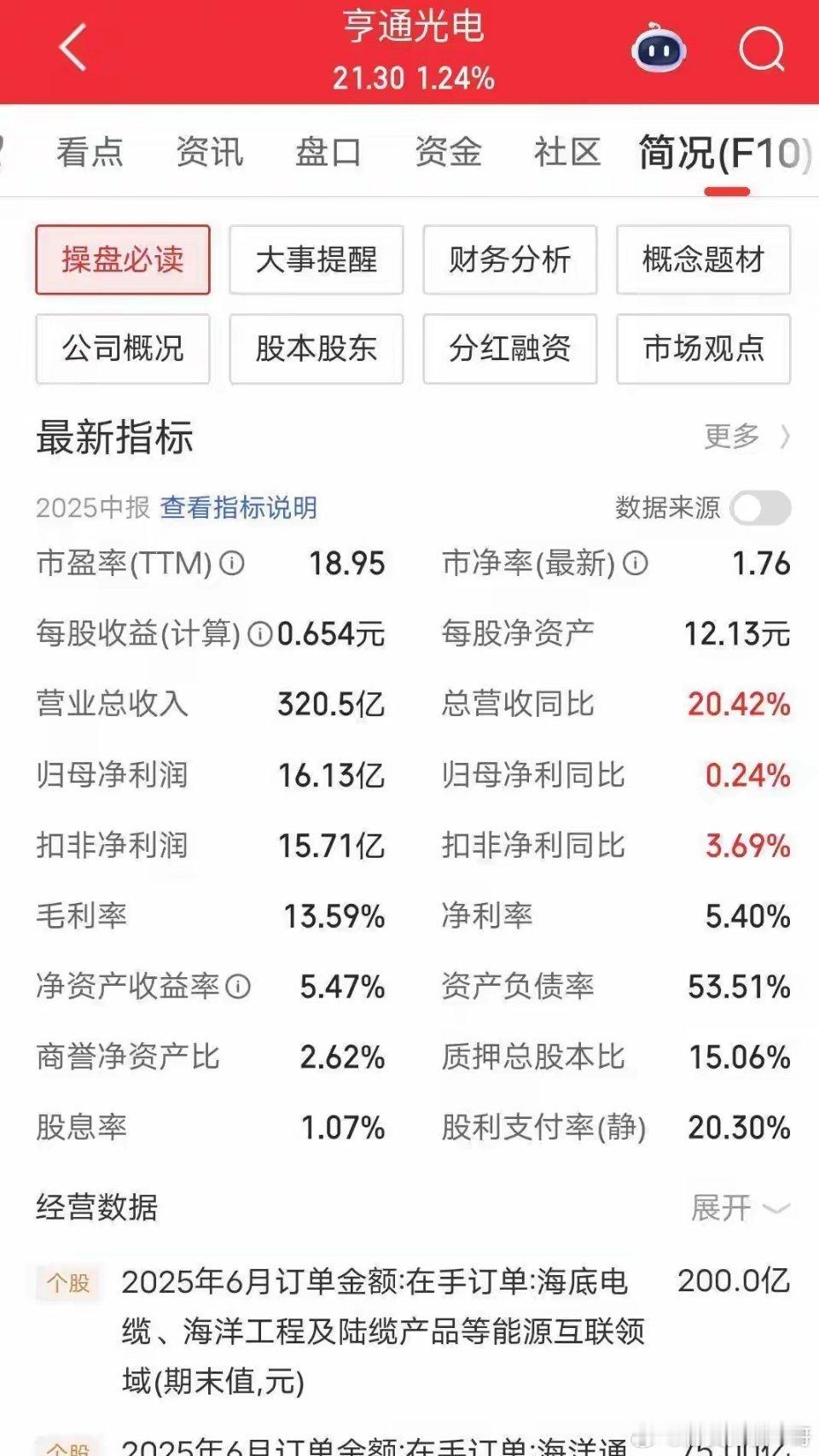The width and height of the screenshot is (819, 1456).
Task: Switch to the 盘口 tab
Action: point(328,153)
